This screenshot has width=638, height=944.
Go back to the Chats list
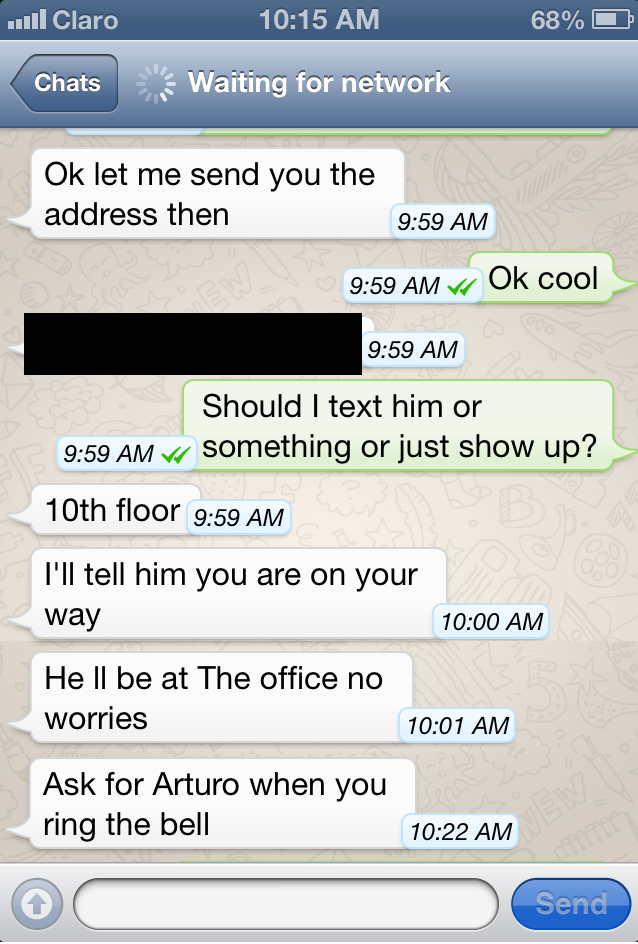[65, 83]
